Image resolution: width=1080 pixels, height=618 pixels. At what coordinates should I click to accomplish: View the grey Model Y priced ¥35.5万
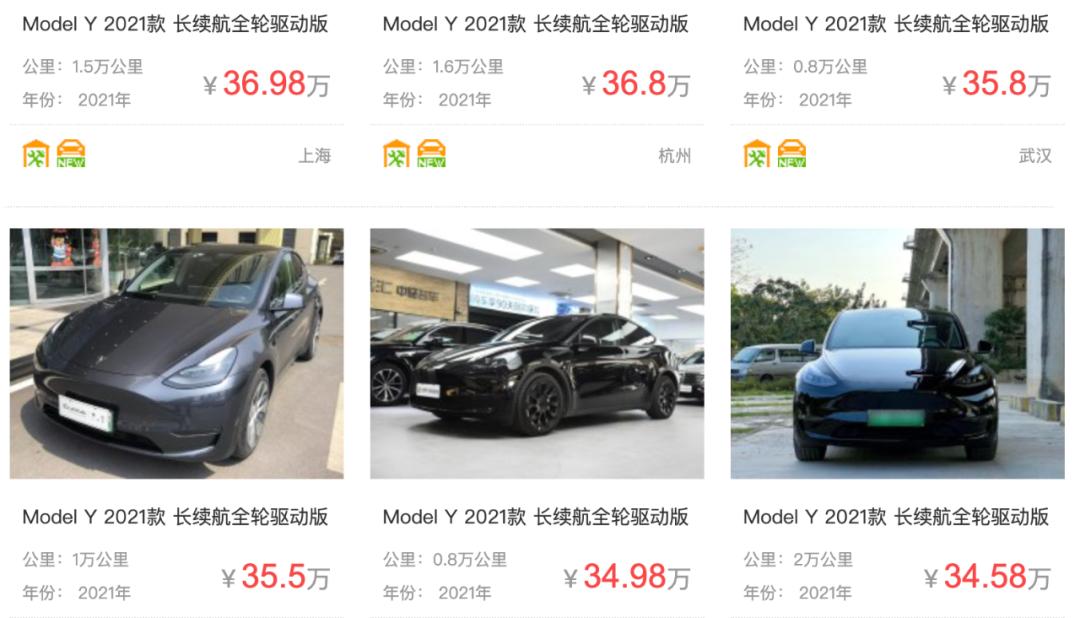(176, 353)
